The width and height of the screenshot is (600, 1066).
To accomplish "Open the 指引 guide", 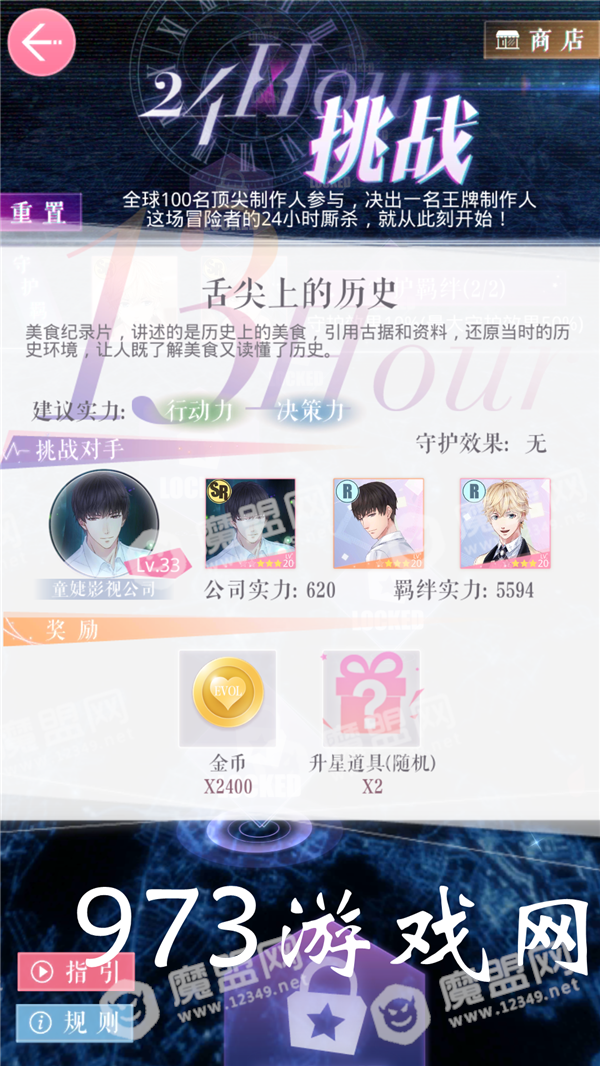I will click(x=75, y=971).
